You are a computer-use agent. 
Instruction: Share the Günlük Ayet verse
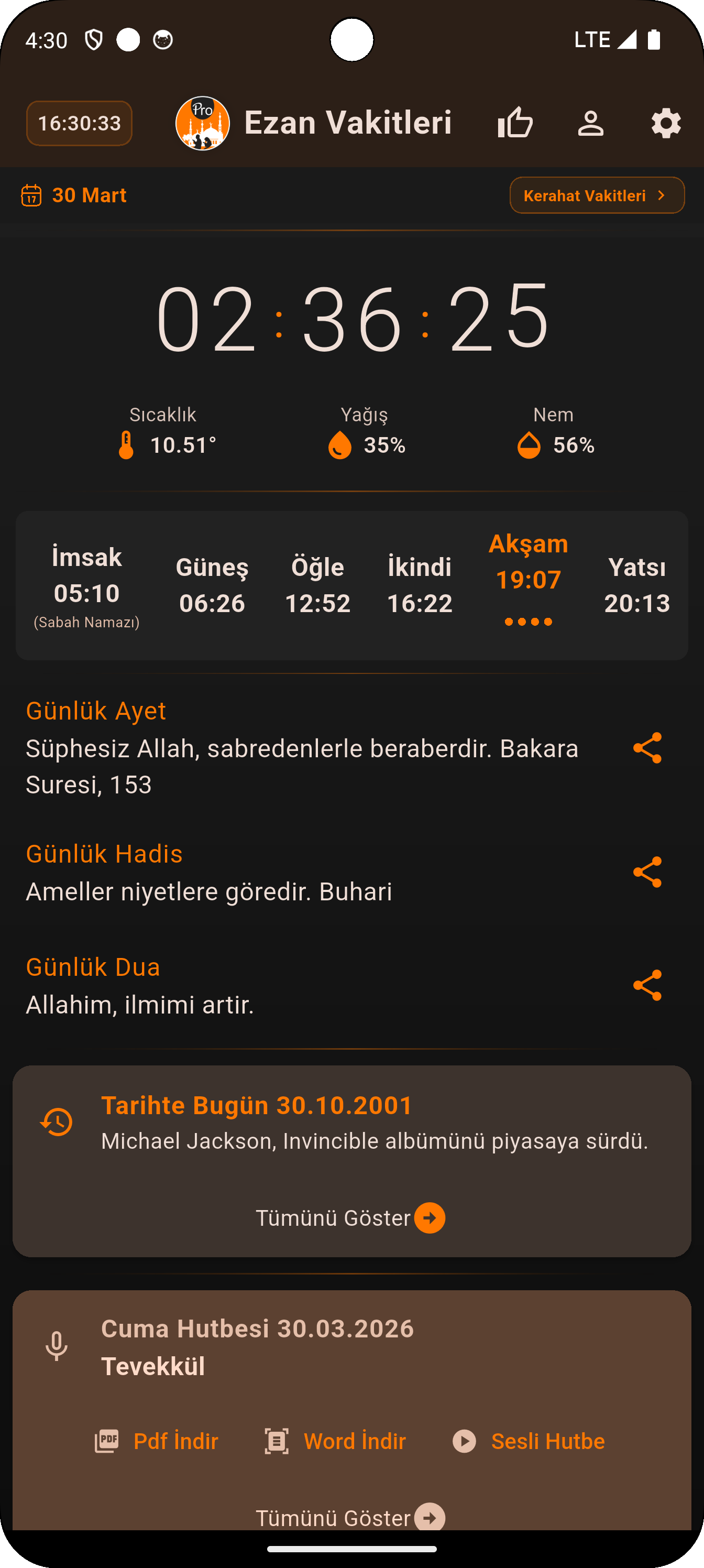pyautogui.click(x=648, y=747)
